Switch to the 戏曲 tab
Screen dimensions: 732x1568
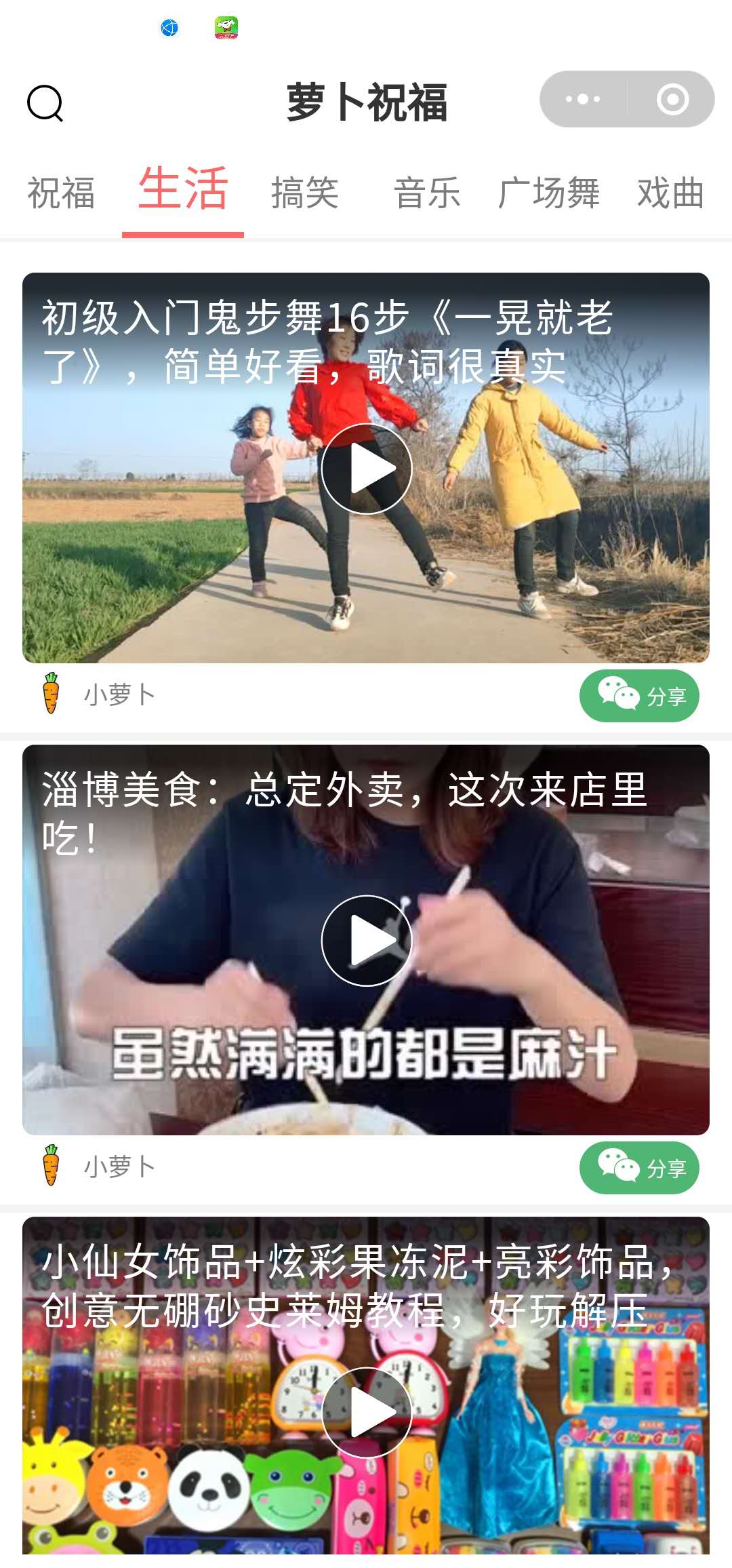[671, 193]
